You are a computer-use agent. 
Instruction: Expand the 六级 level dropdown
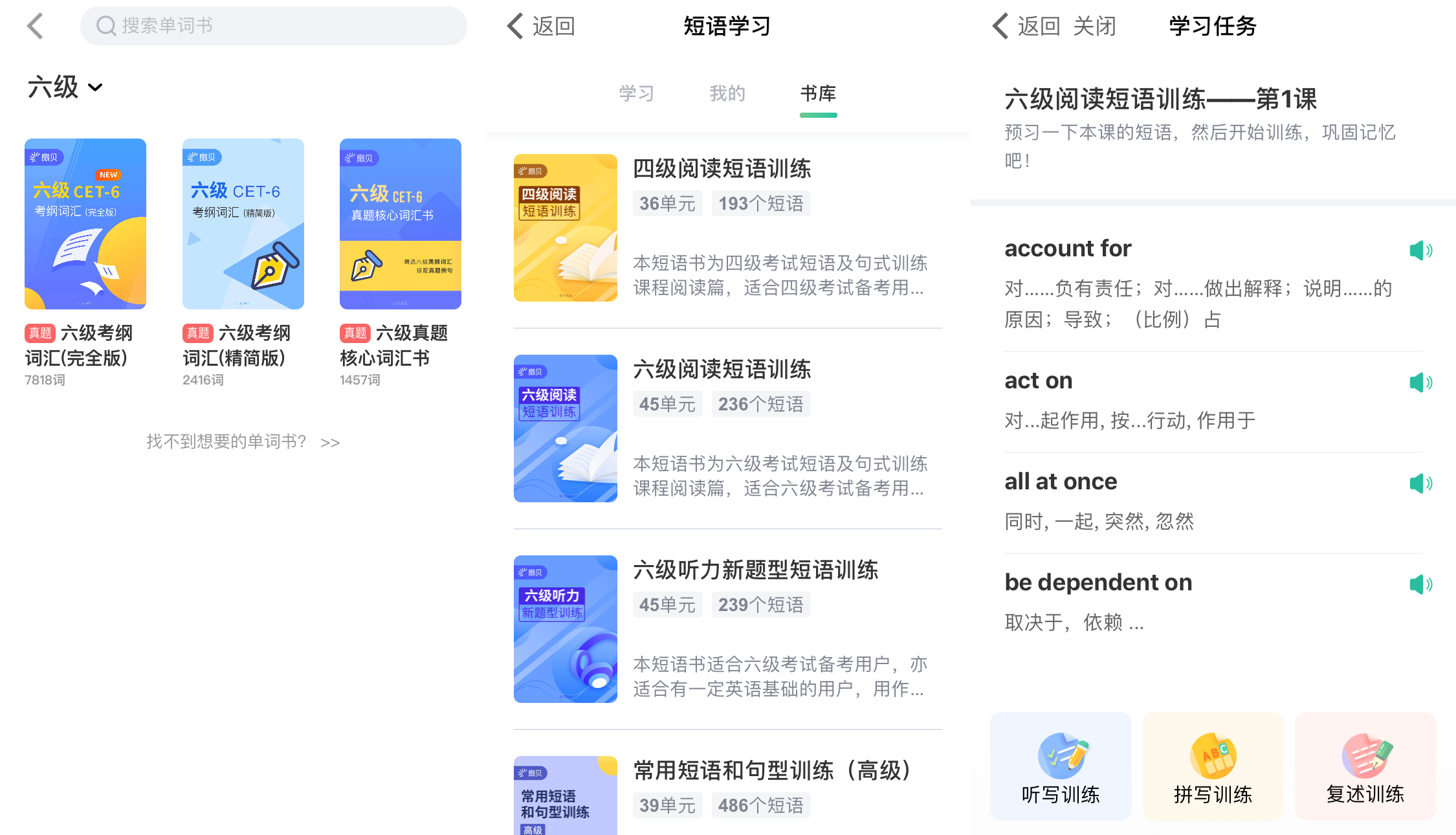click(65, 87)
